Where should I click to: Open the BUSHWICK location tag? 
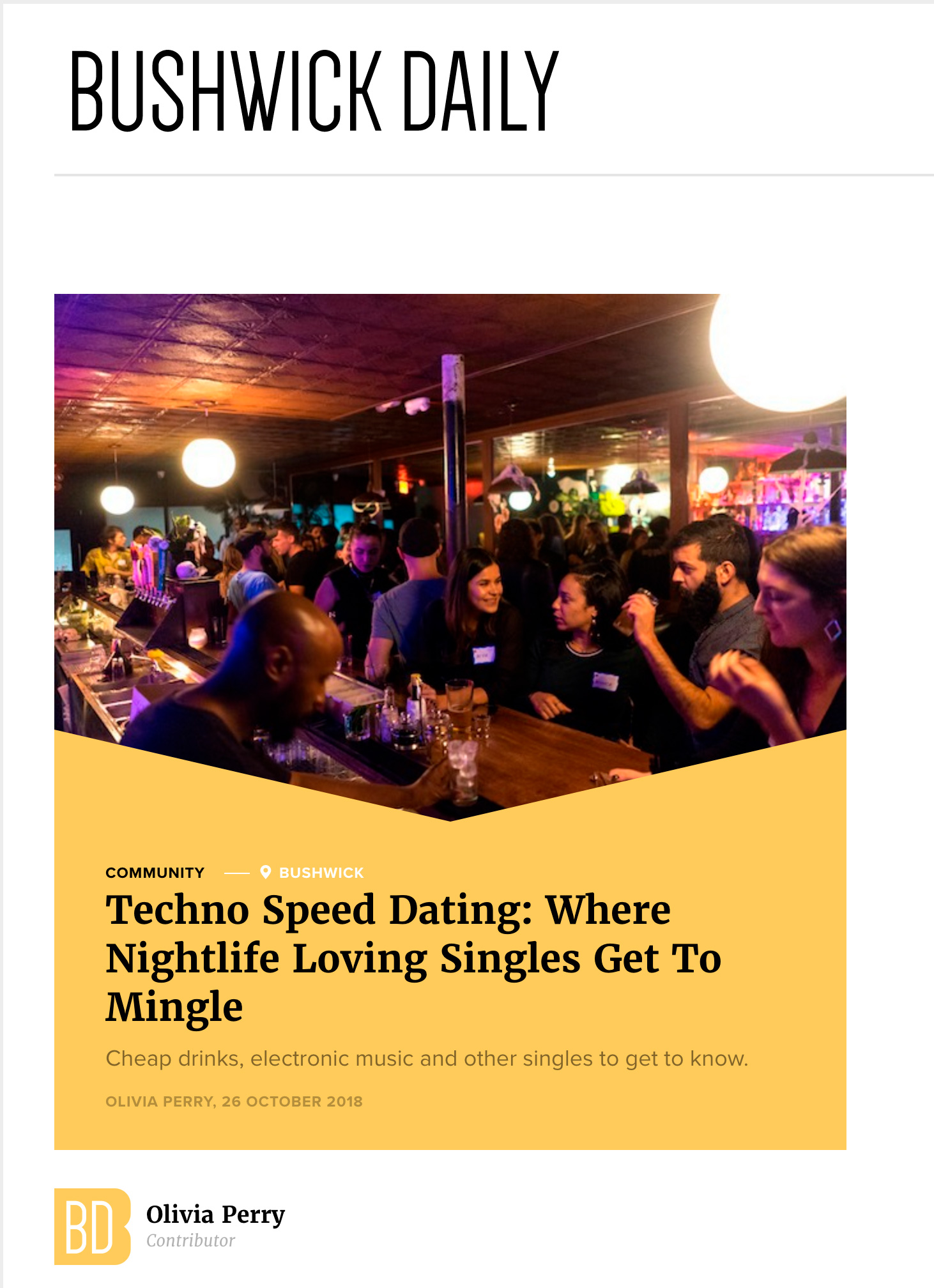click(321, 873)
